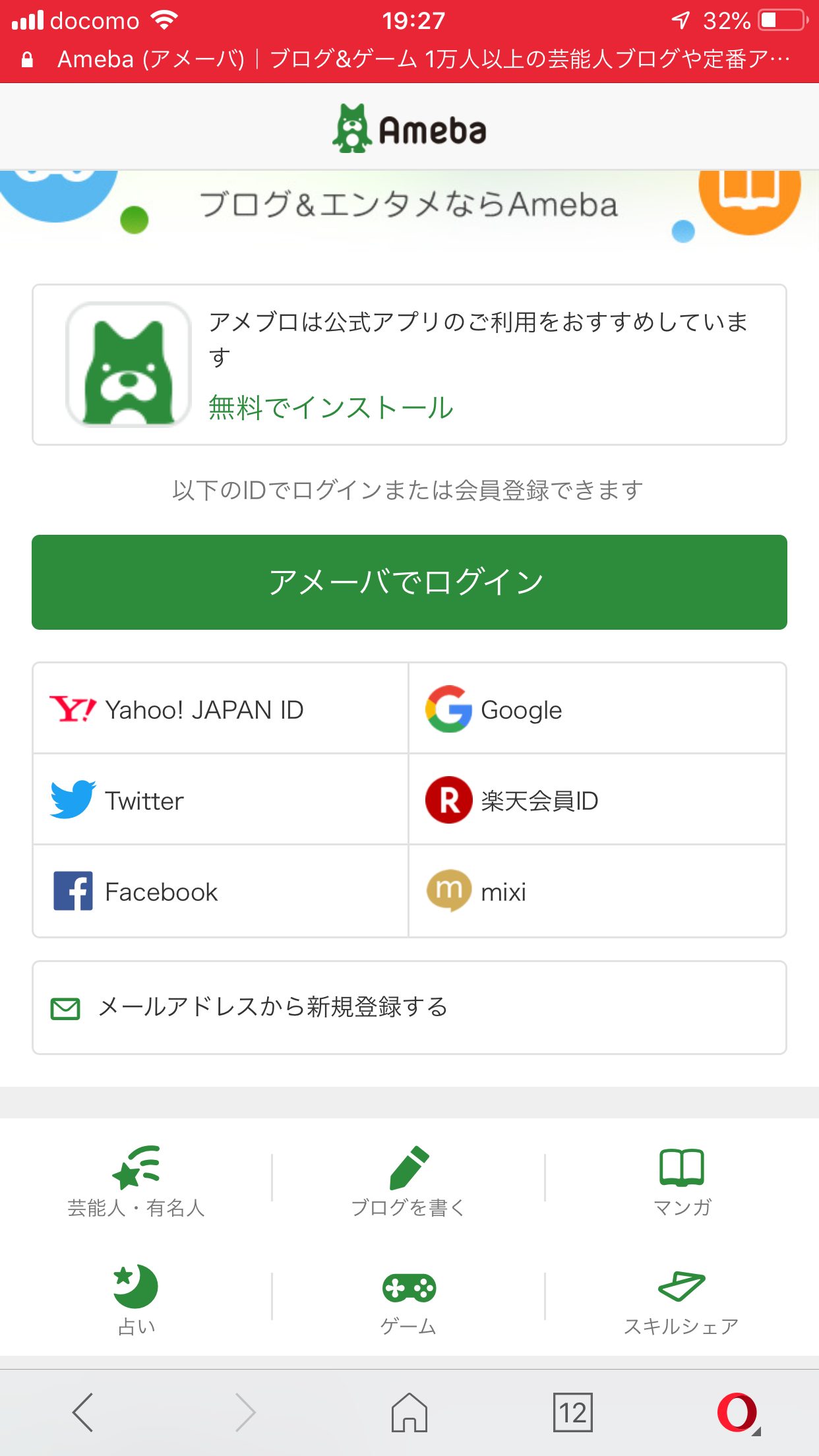Viewport: 819px width, 1456px height.
Task: Go back with browser back arrow
Action: click(83, 1412)
